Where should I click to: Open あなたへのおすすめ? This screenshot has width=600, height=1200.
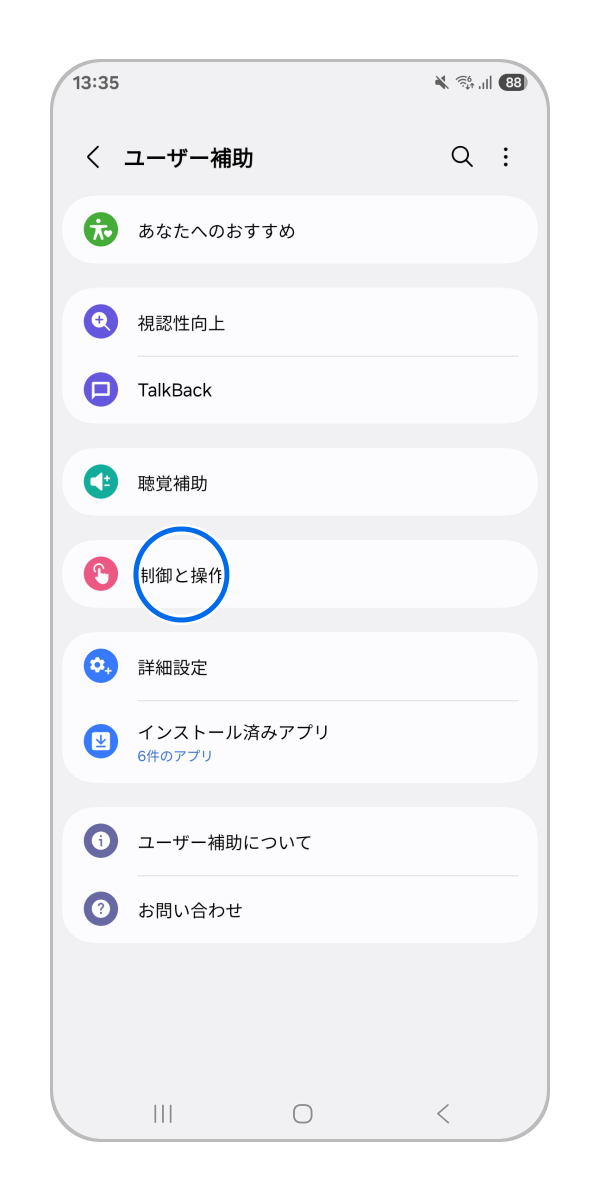300,230
